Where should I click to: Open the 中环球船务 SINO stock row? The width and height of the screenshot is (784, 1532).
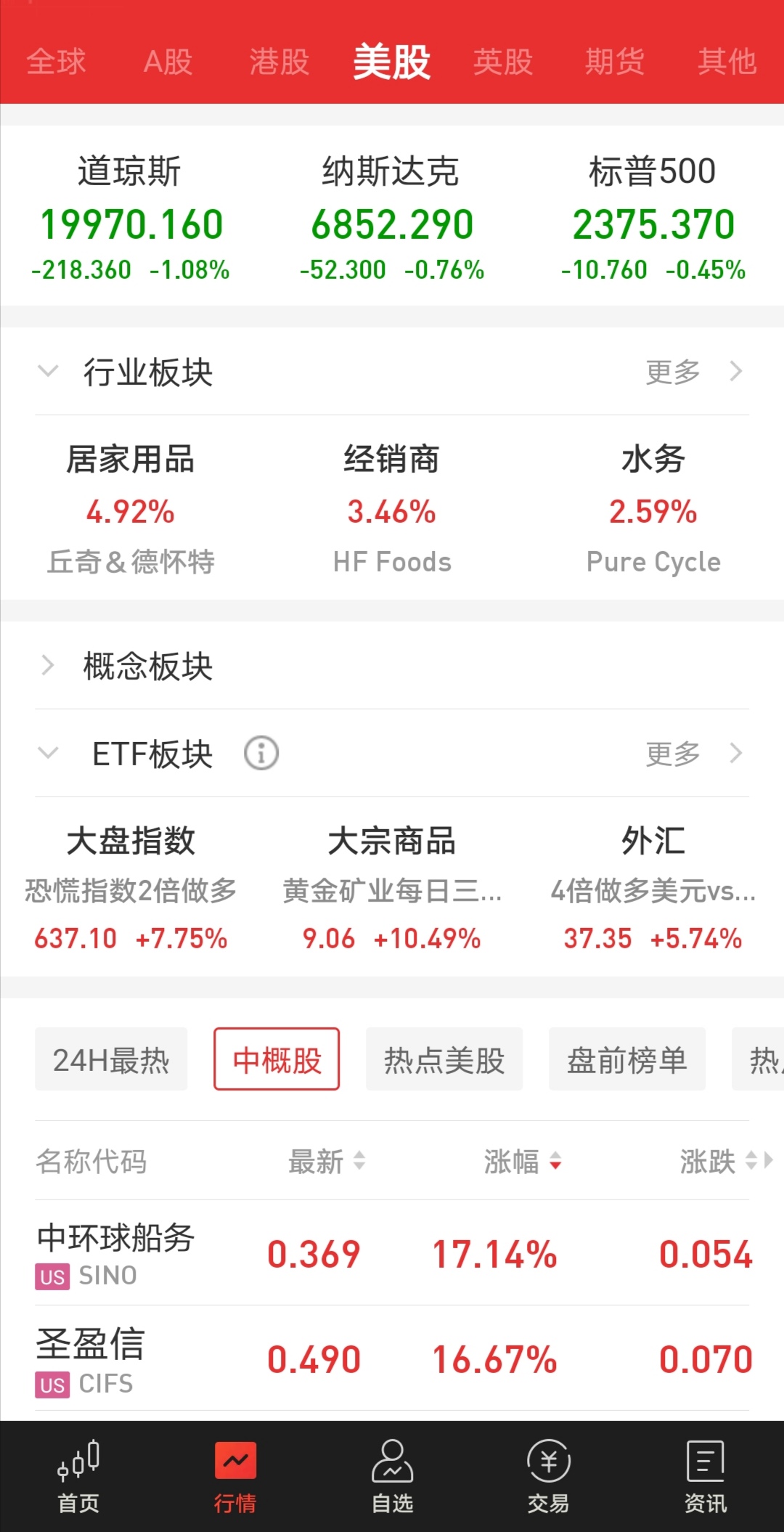click(392, 1254)
